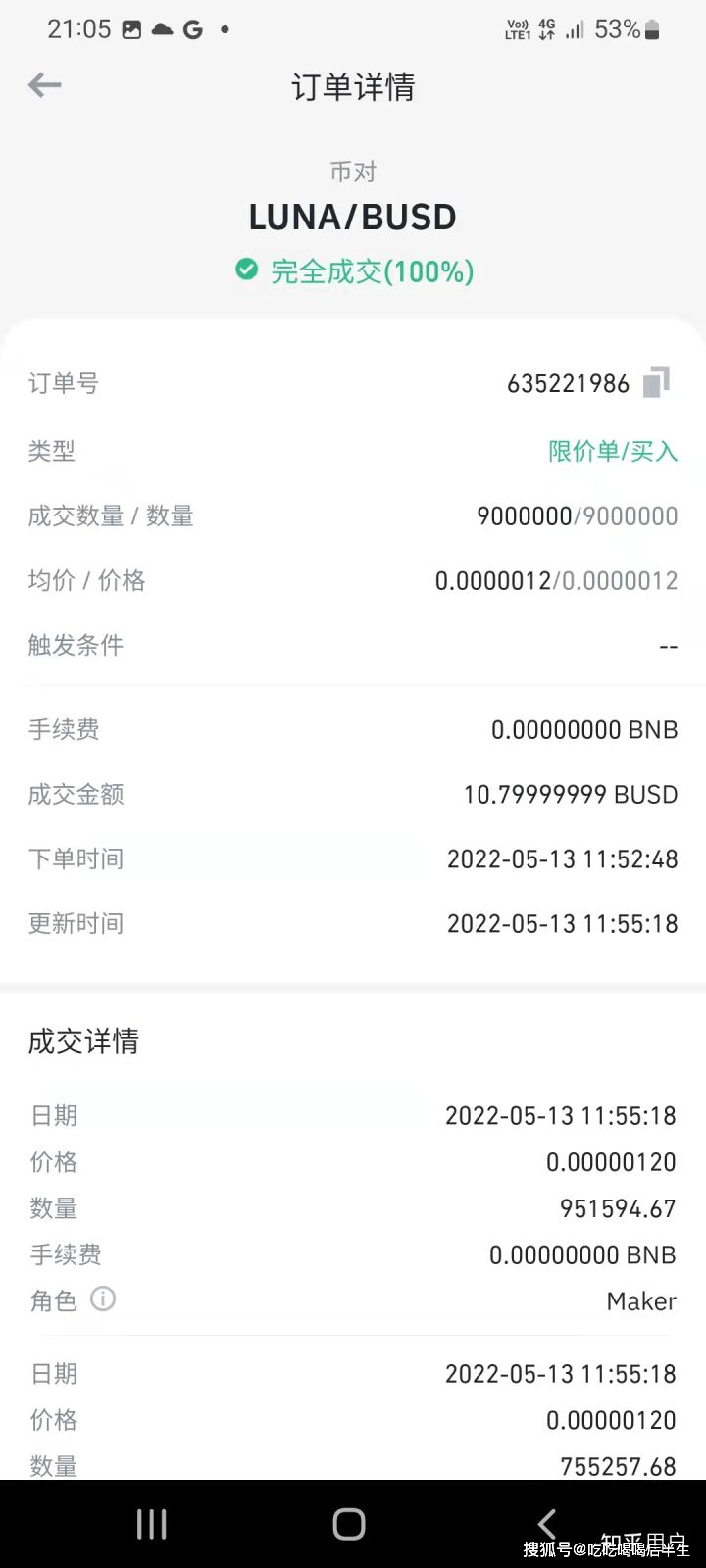This screenshot has height=1568, width=706.
Task: Copy the order number 635221986
Action: (656, 382)
